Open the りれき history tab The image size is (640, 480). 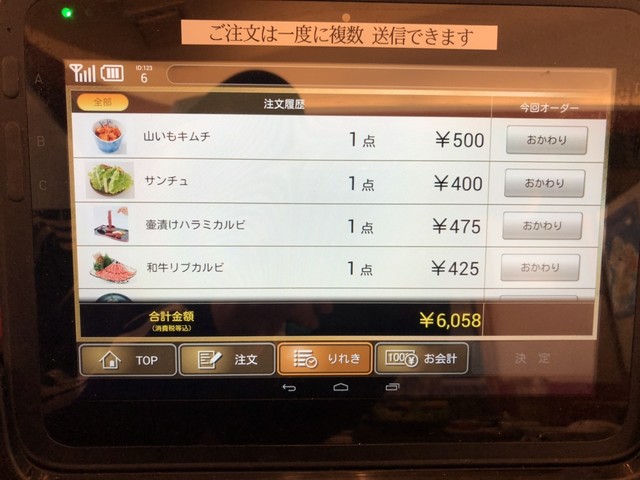pyautogui.click(x=325, y=358)
